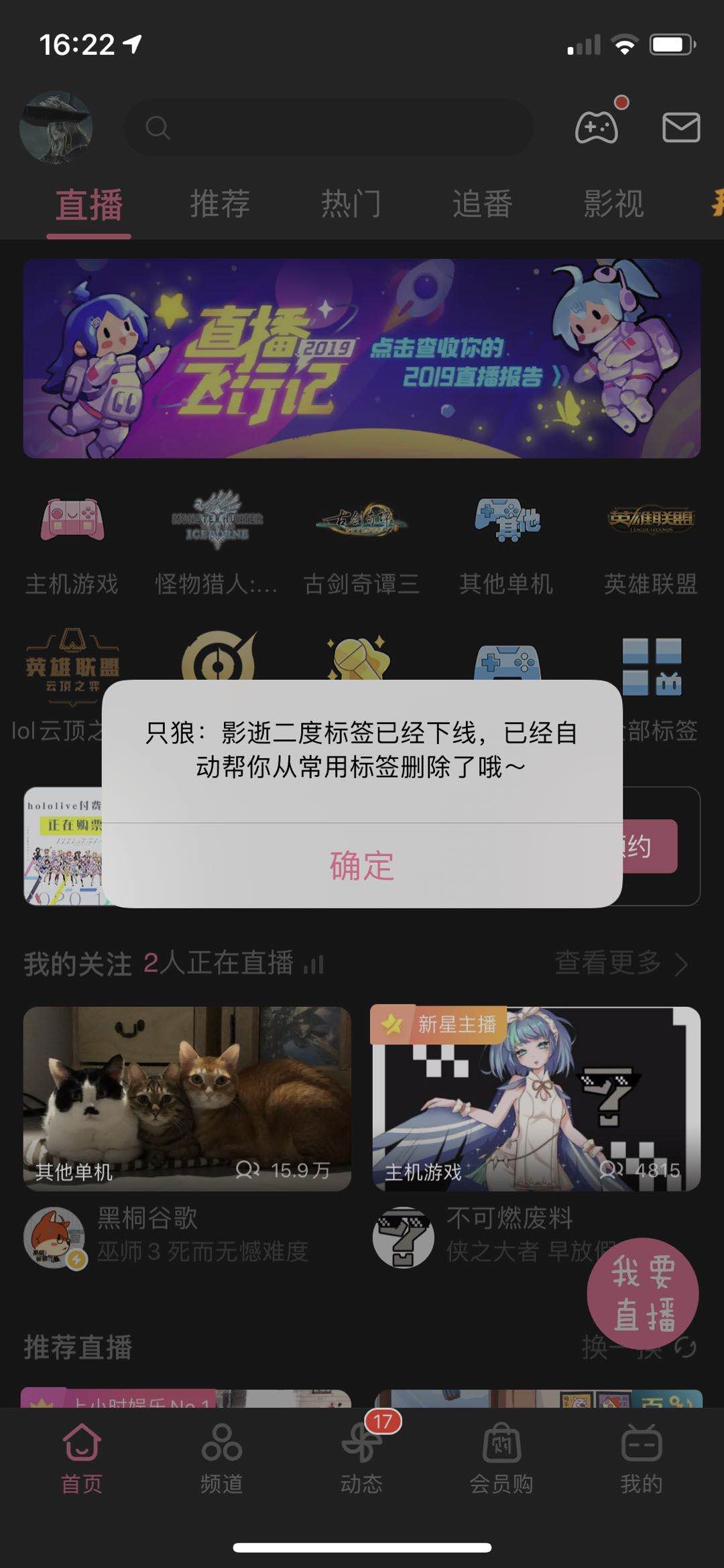Open the 会员购 tab
Viewport: 724px width, 1568px height.
pyautogui.click(x=501, y=1459)
